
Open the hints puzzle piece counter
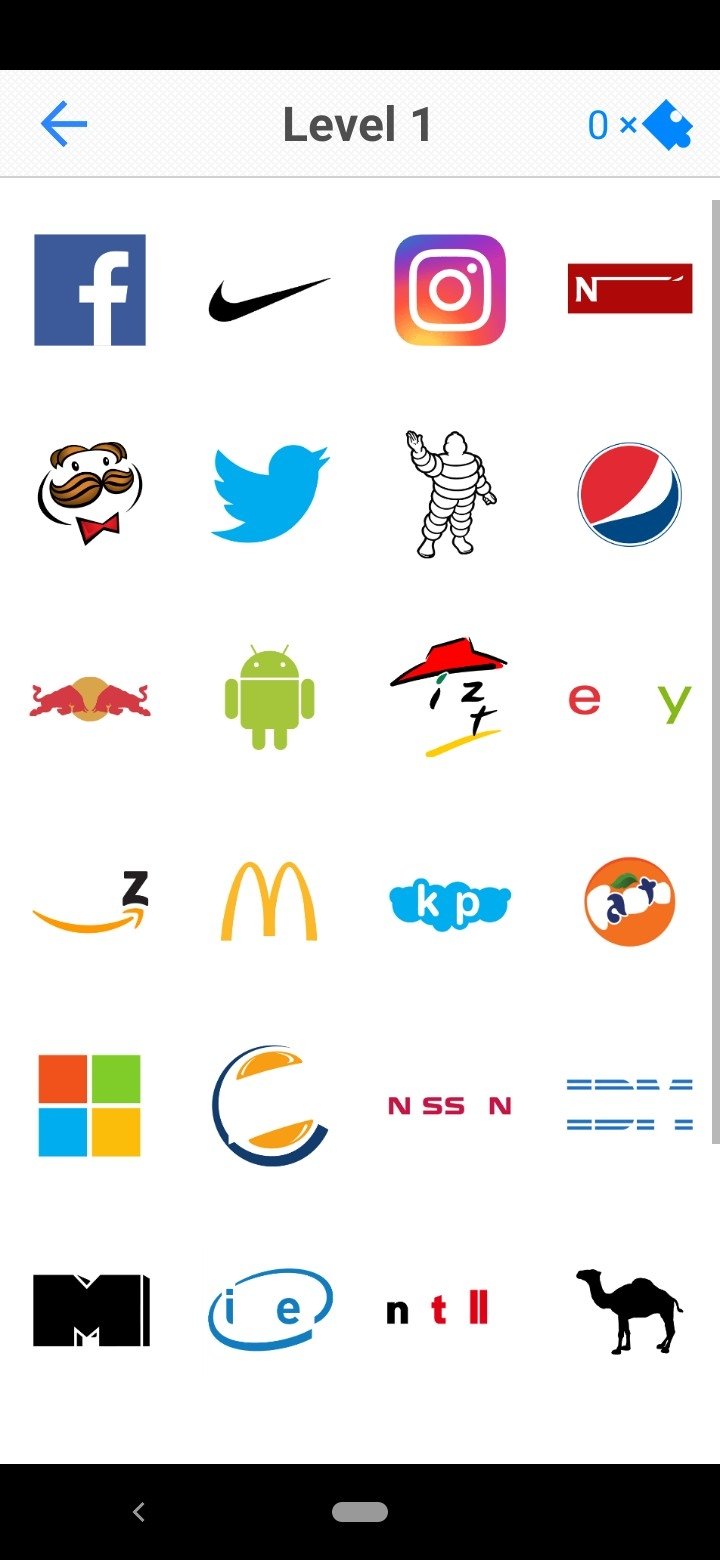(x=640, y=125)
